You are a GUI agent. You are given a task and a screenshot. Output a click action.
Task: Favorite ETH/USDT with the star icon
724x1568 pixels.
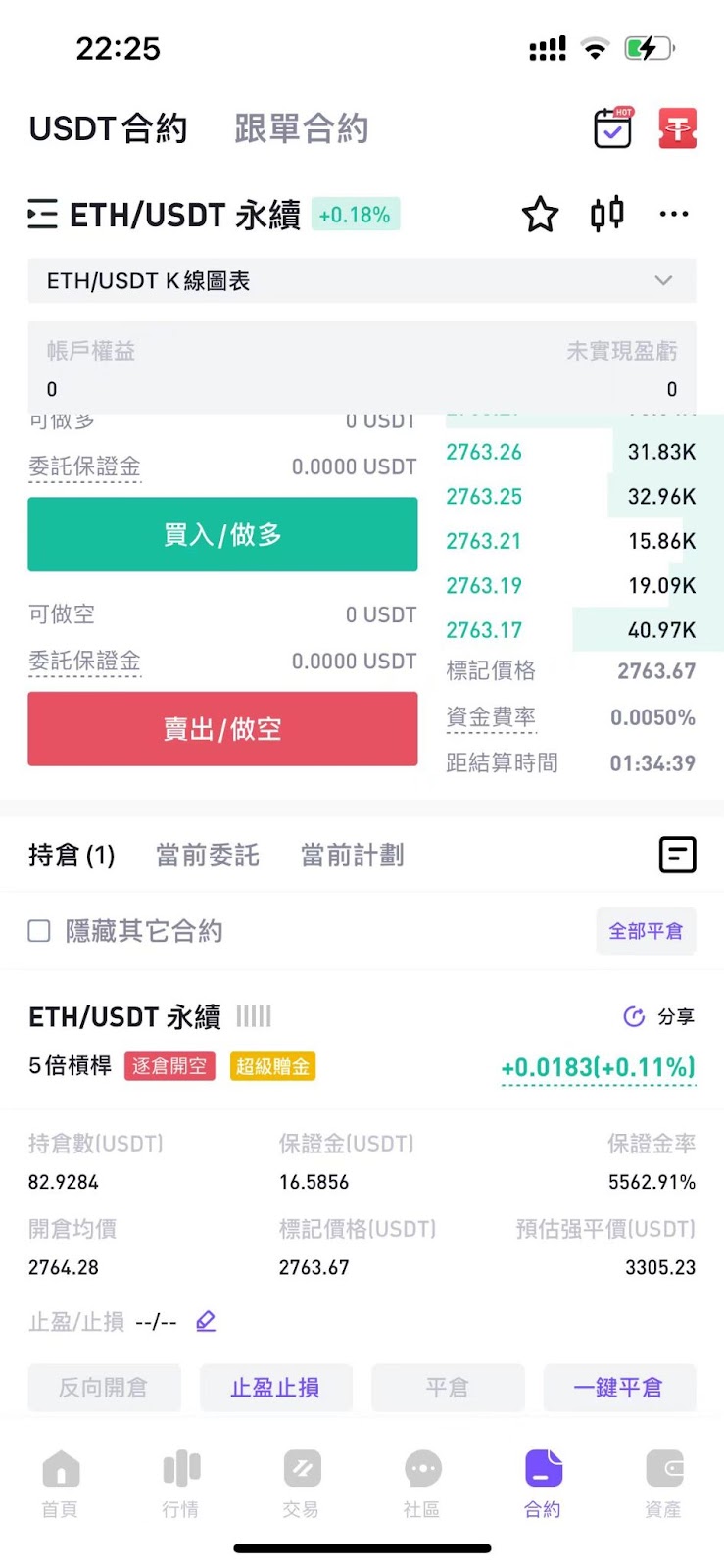click(540, 214)
